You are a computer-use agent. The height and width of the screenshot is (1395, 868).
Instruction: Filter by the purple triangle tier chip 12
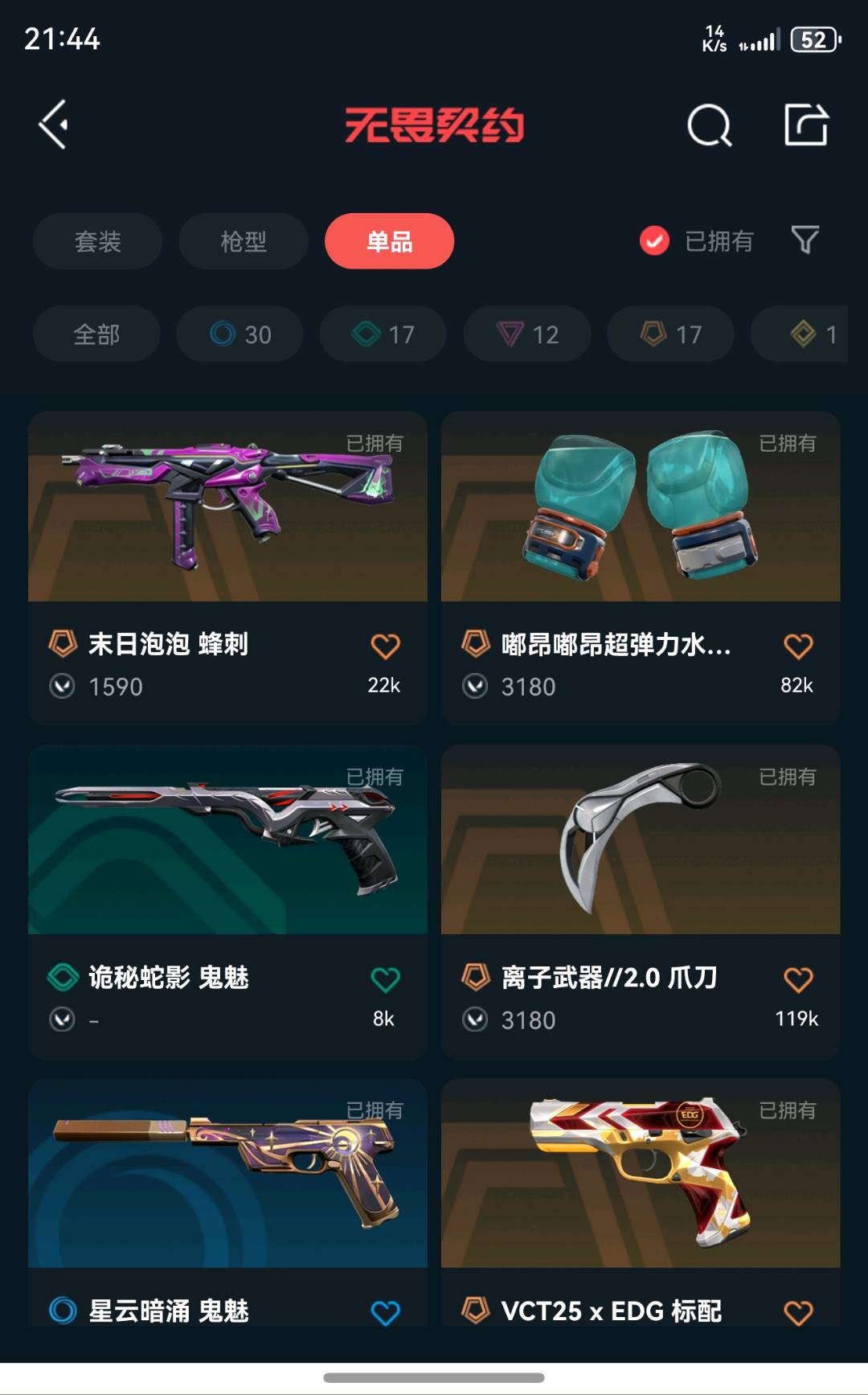527,334
